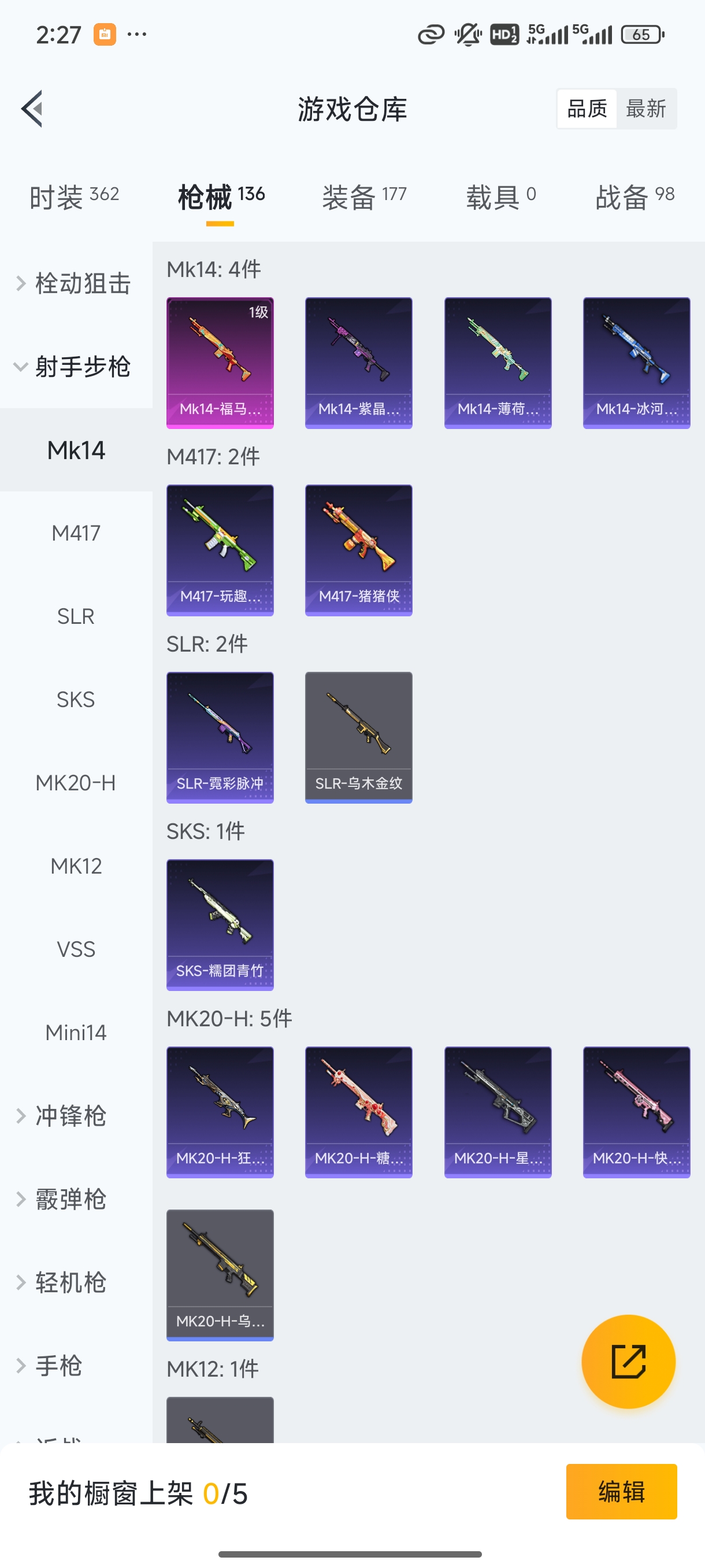The image size is (705, 1568).
Task: Expand the 霰弹枪 category
Action: click(70, 1199)
